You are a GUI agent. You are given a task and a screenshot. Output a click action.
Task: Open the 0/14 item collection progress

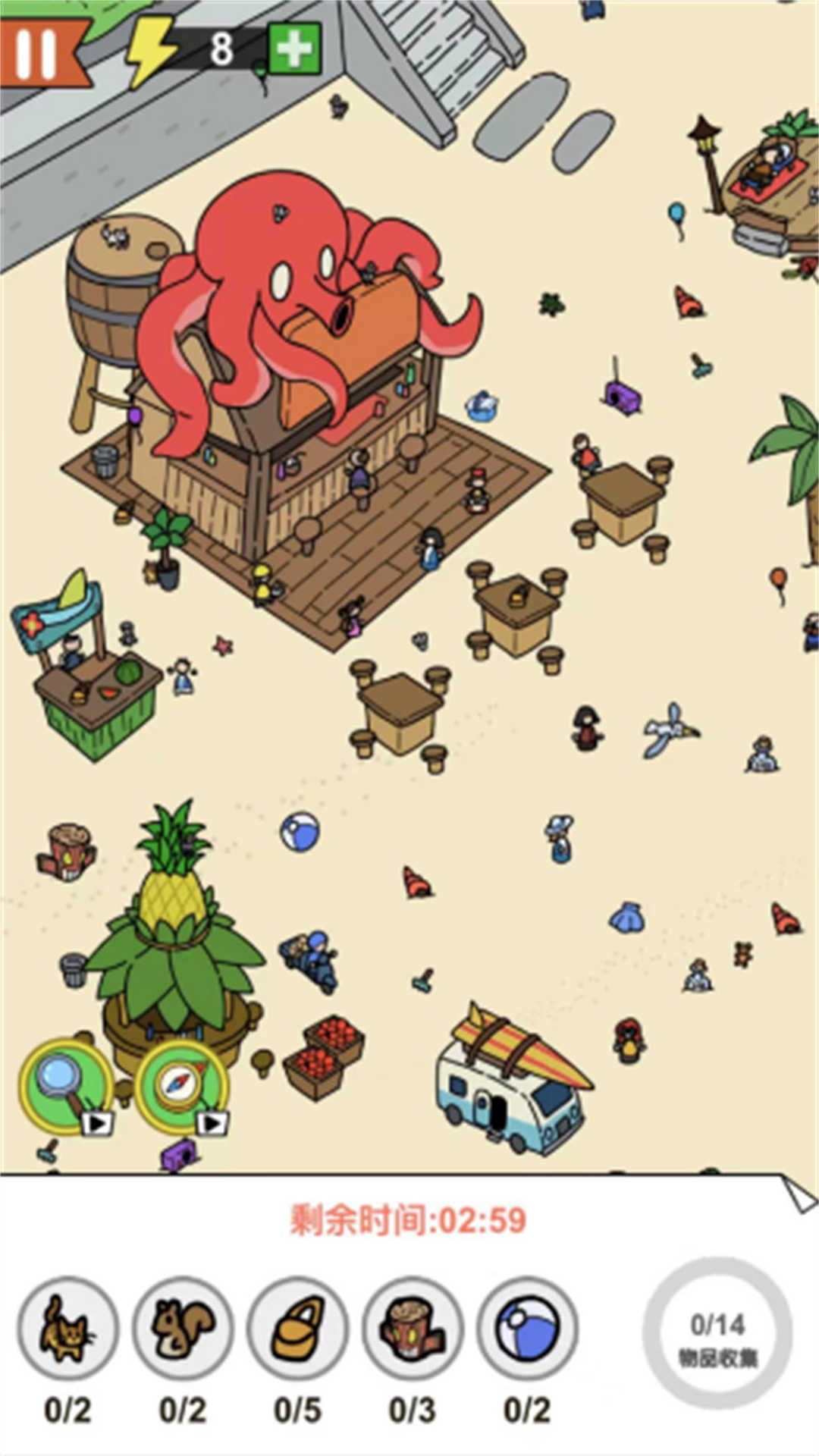[x=717, y=1335]
